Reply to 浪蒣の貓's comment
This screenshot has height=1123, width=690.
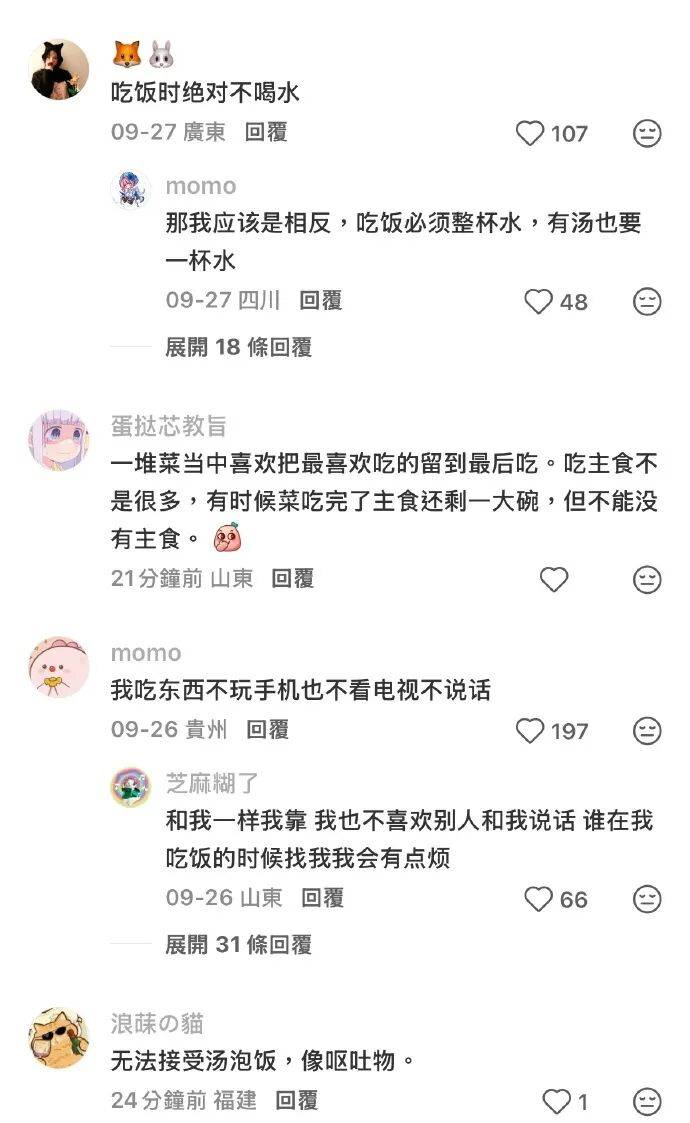296,1101
